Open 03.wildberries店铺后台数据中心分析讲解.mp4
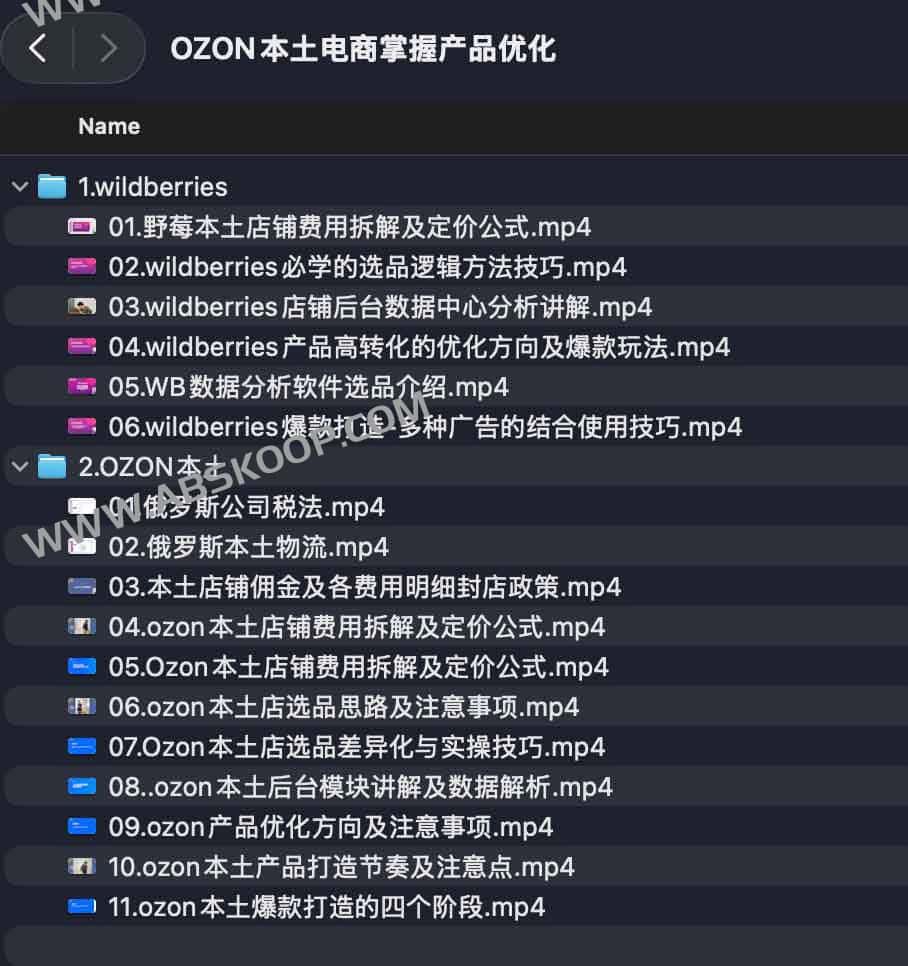The width and height of the screenshot is (908, 966). click(x=380, y=307)
